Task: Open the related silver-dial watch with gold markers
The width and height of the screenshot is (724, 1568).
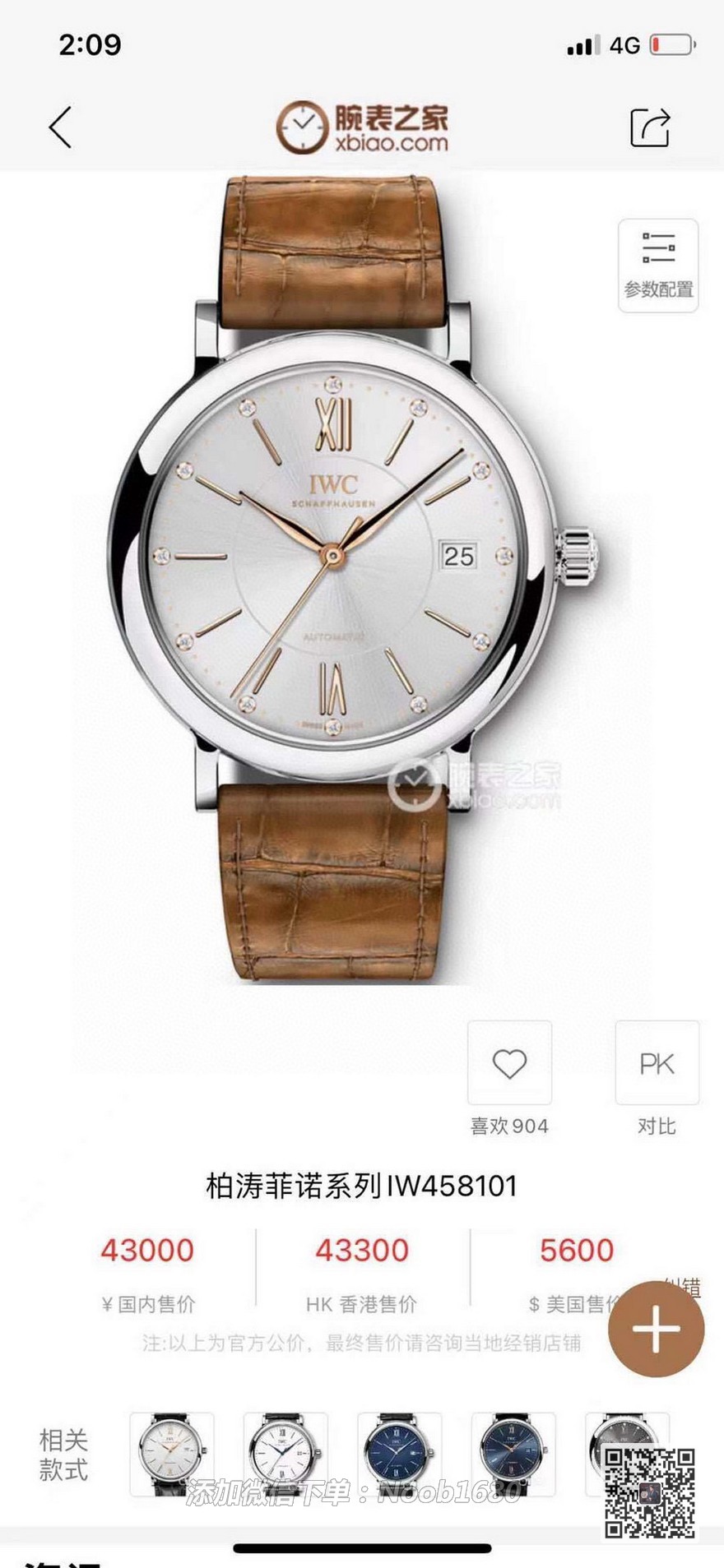Action: pos(172,1453)
